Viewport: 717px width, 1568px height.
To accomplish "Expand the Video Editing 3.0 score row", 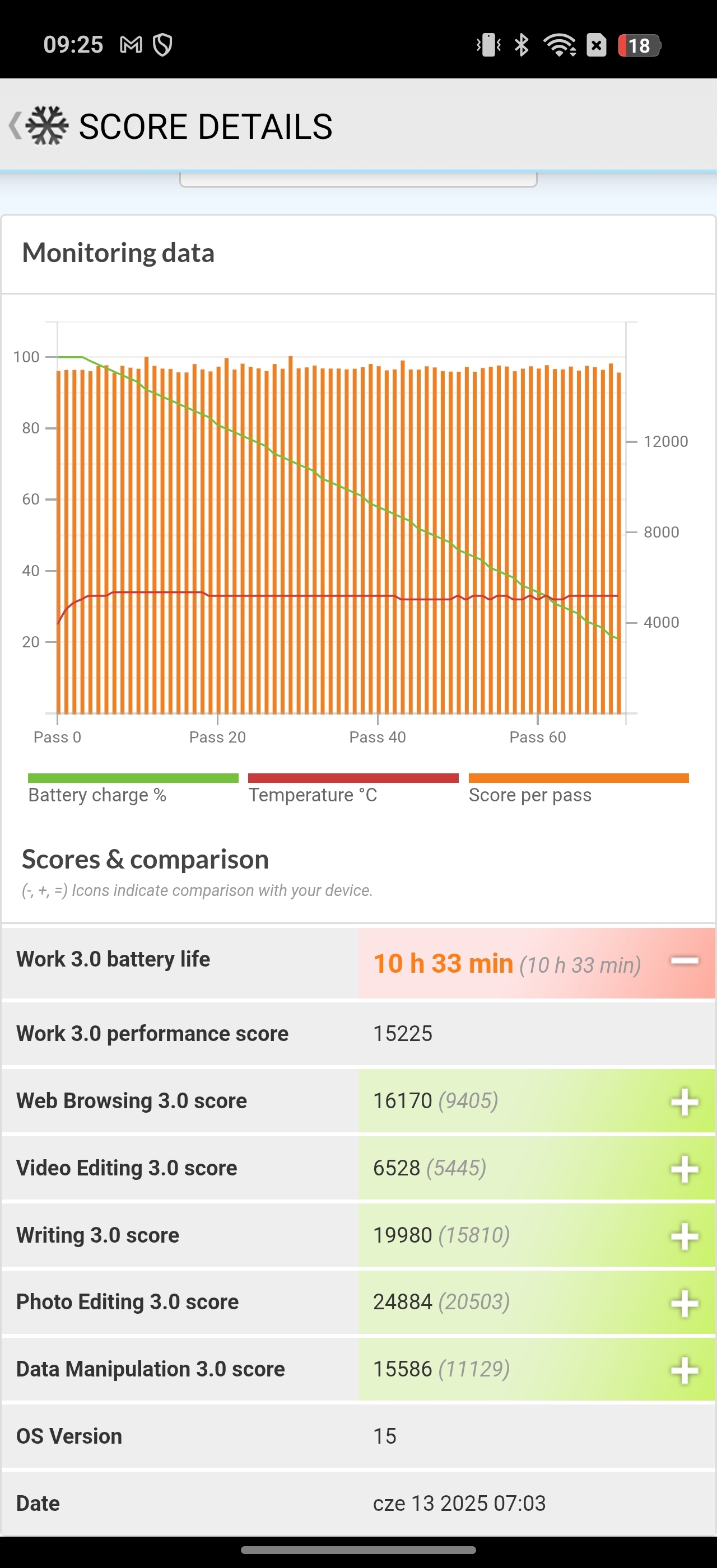I will click(x=358, y=1168).
